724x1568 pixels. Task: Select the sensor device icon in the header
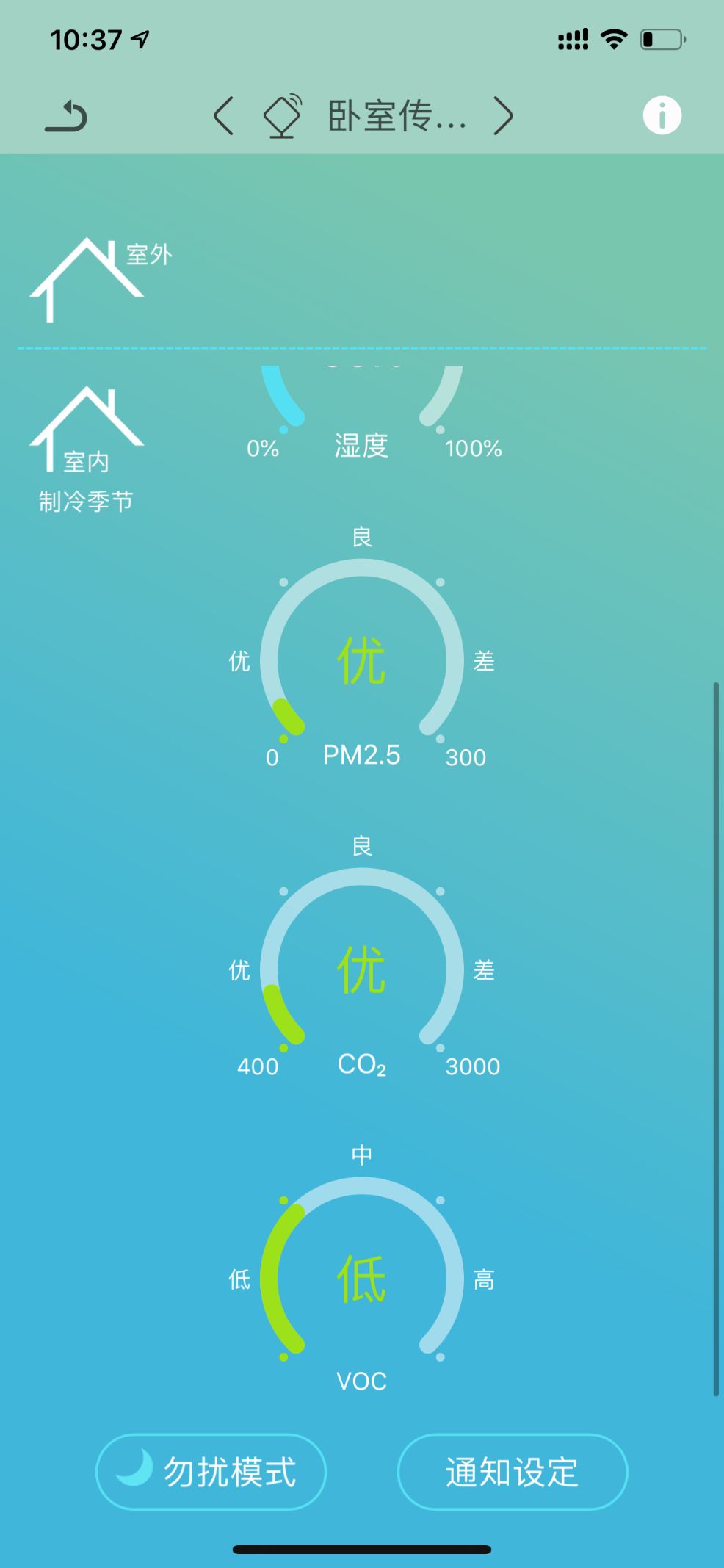(283, 115)
